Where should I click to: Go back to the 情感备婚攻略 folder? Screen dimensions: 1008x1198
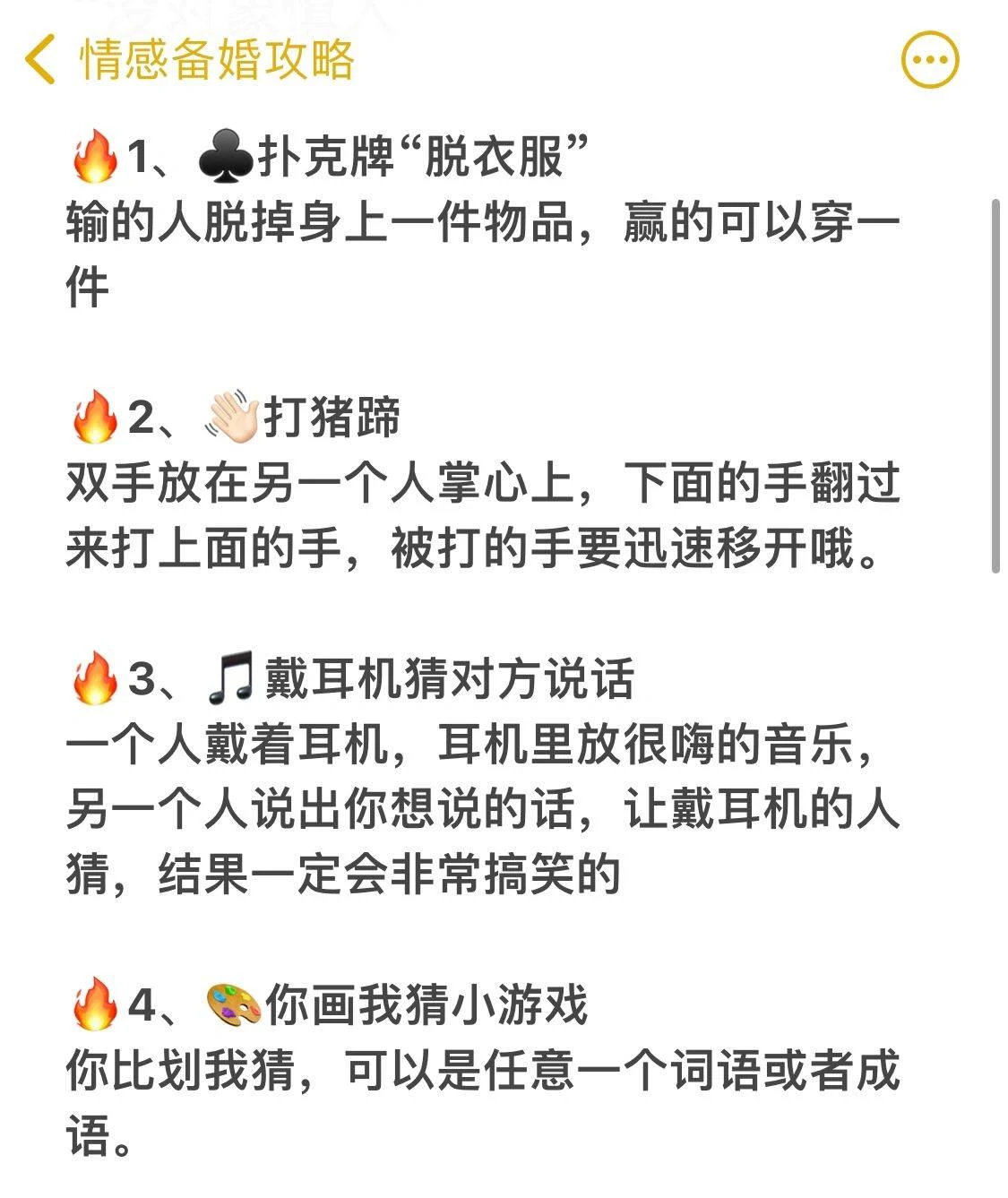click(41, 60)
